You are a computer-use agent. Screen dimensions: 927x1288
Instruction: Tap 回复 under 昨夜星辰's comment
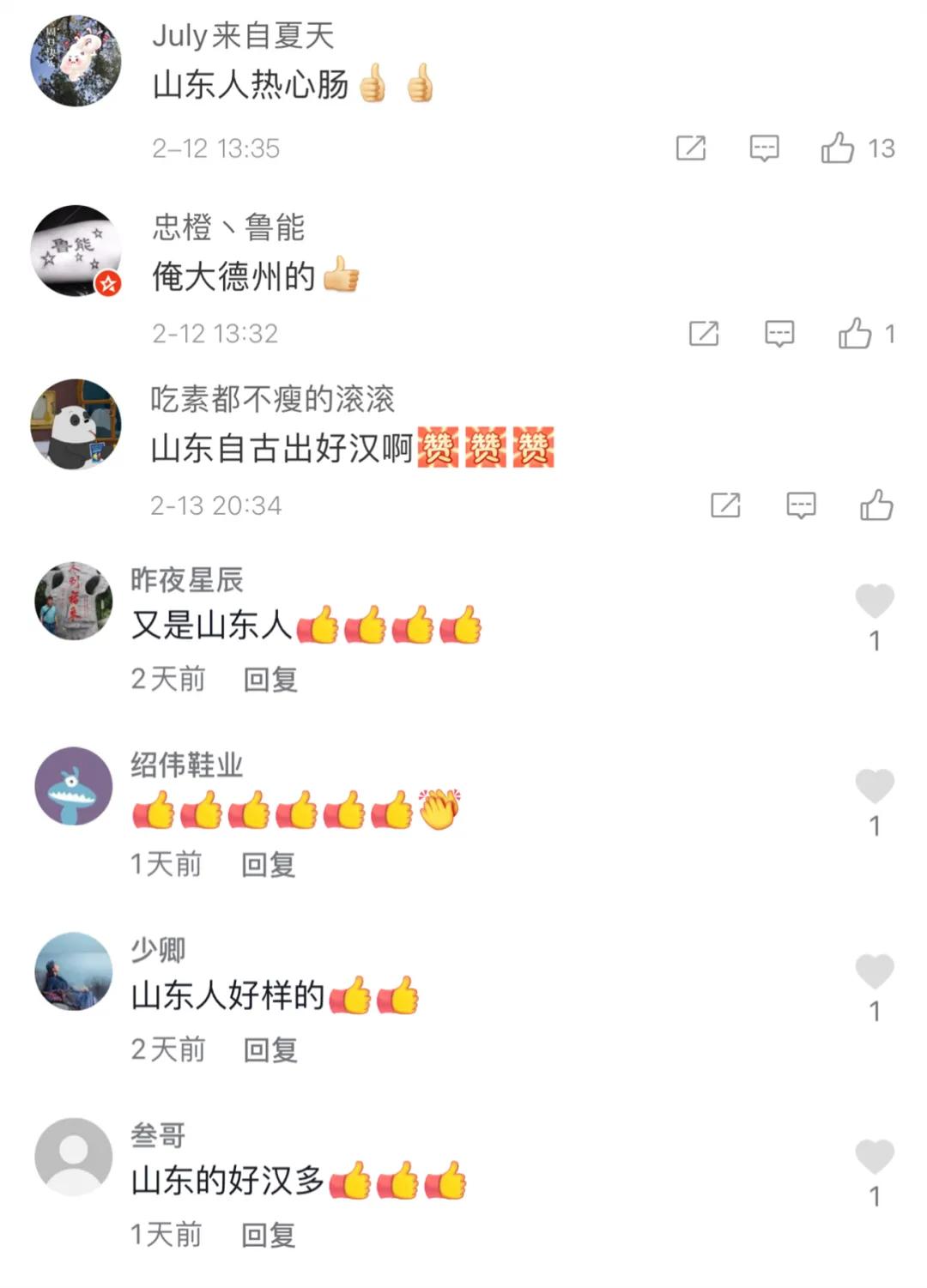click(271, 679)
